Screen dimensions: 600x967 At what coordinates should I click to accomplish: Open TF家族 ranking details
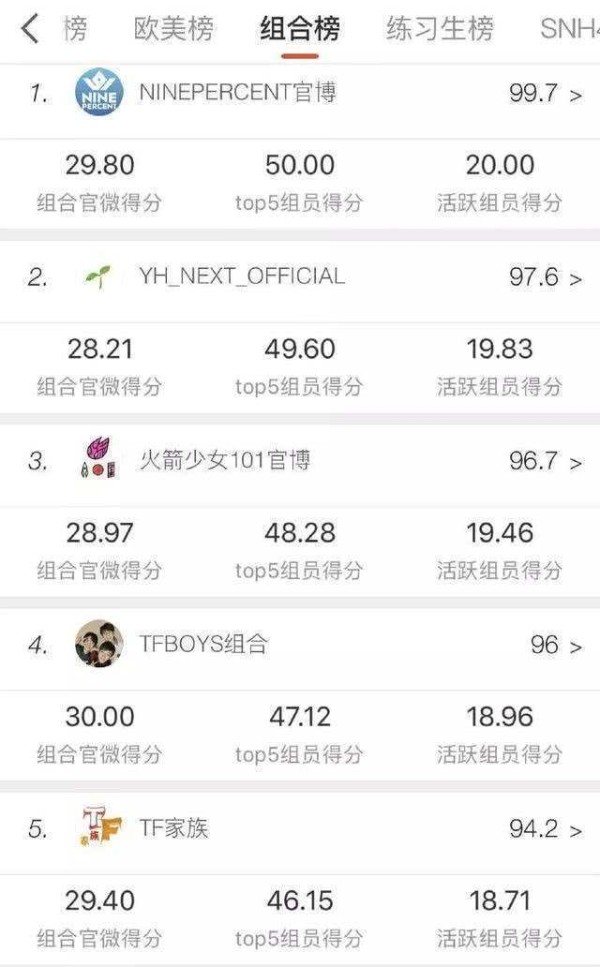300,829
